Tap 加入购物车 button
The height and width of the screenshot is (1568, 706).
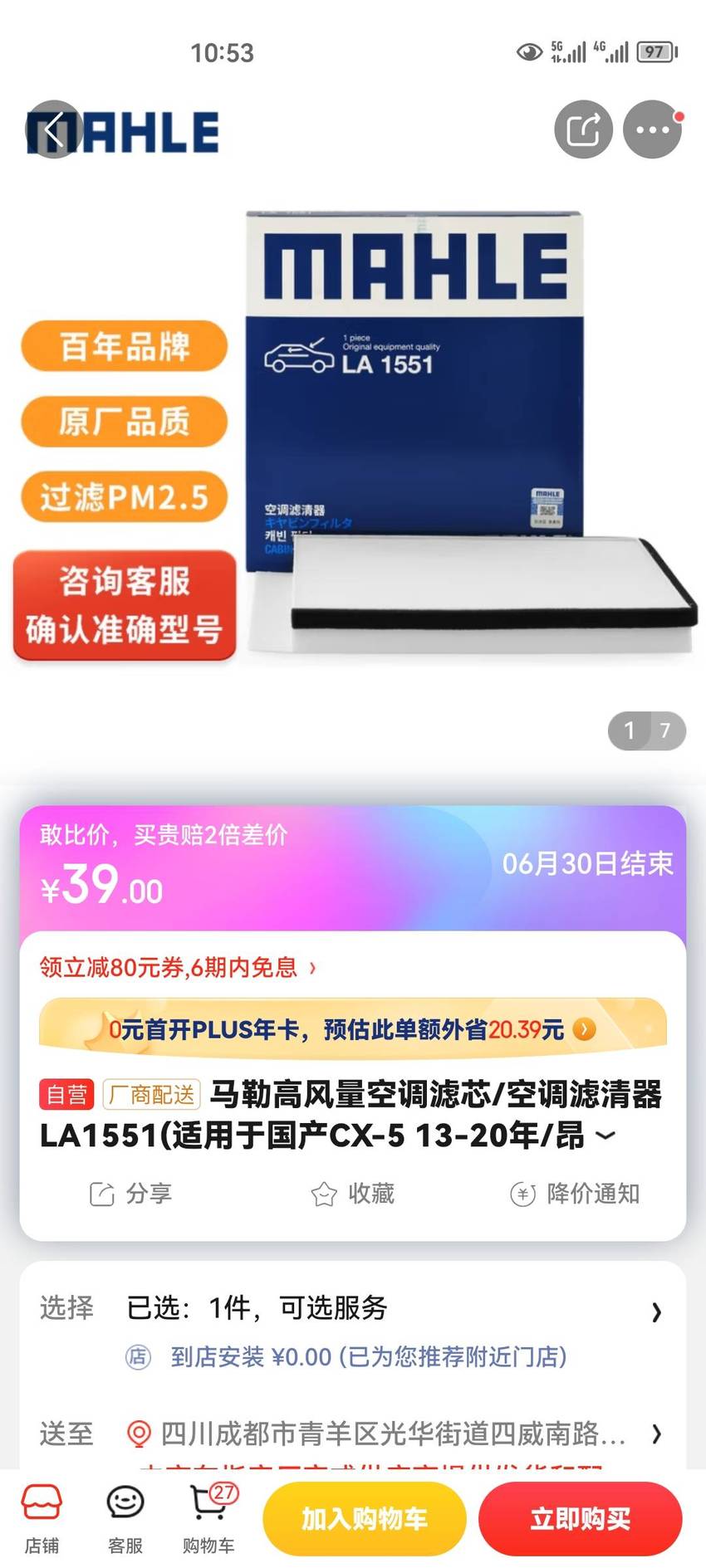(365, 1519)
